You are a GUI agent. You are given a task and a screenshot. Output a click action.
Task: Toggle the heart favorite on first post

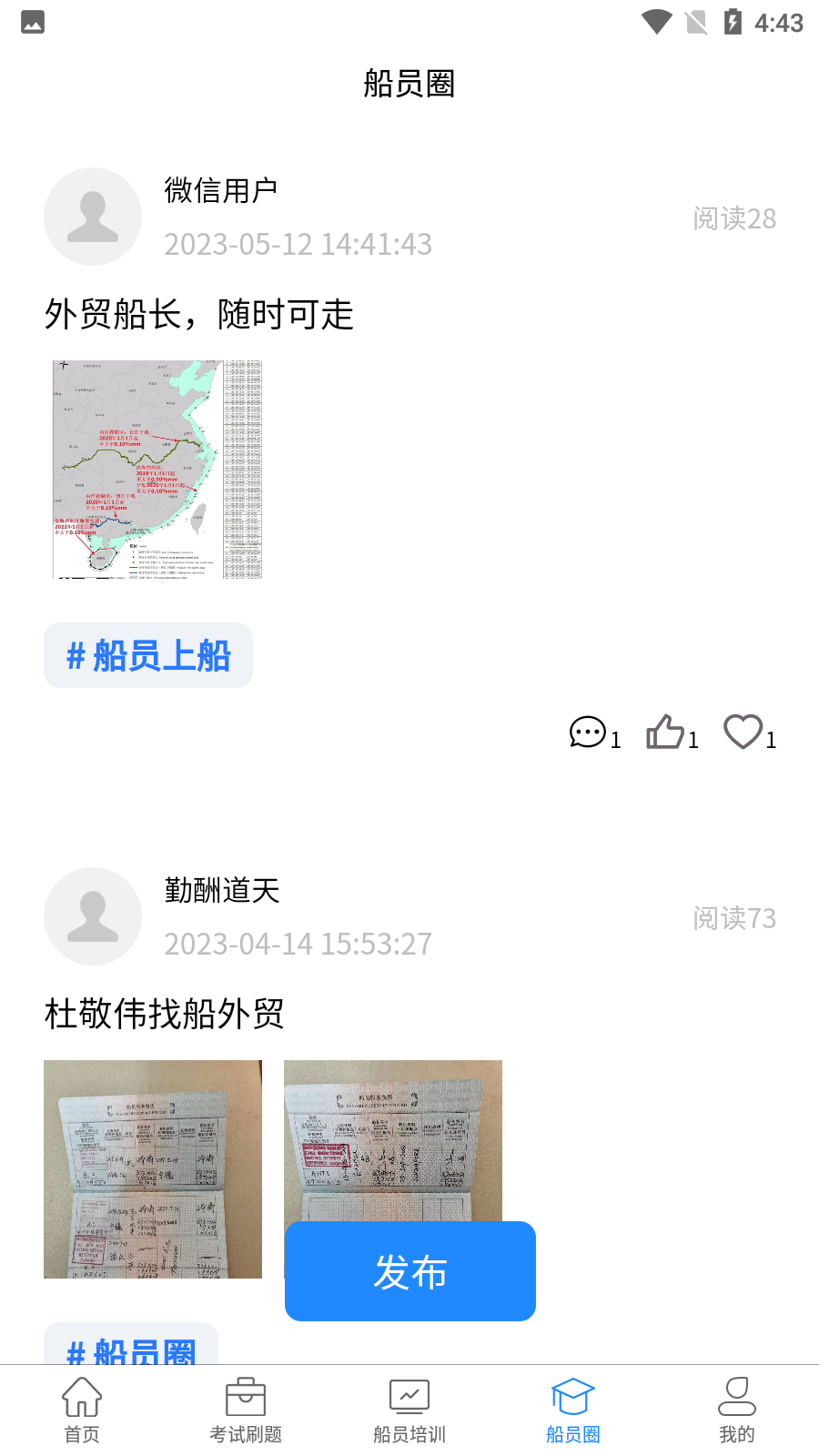(743, 733)
